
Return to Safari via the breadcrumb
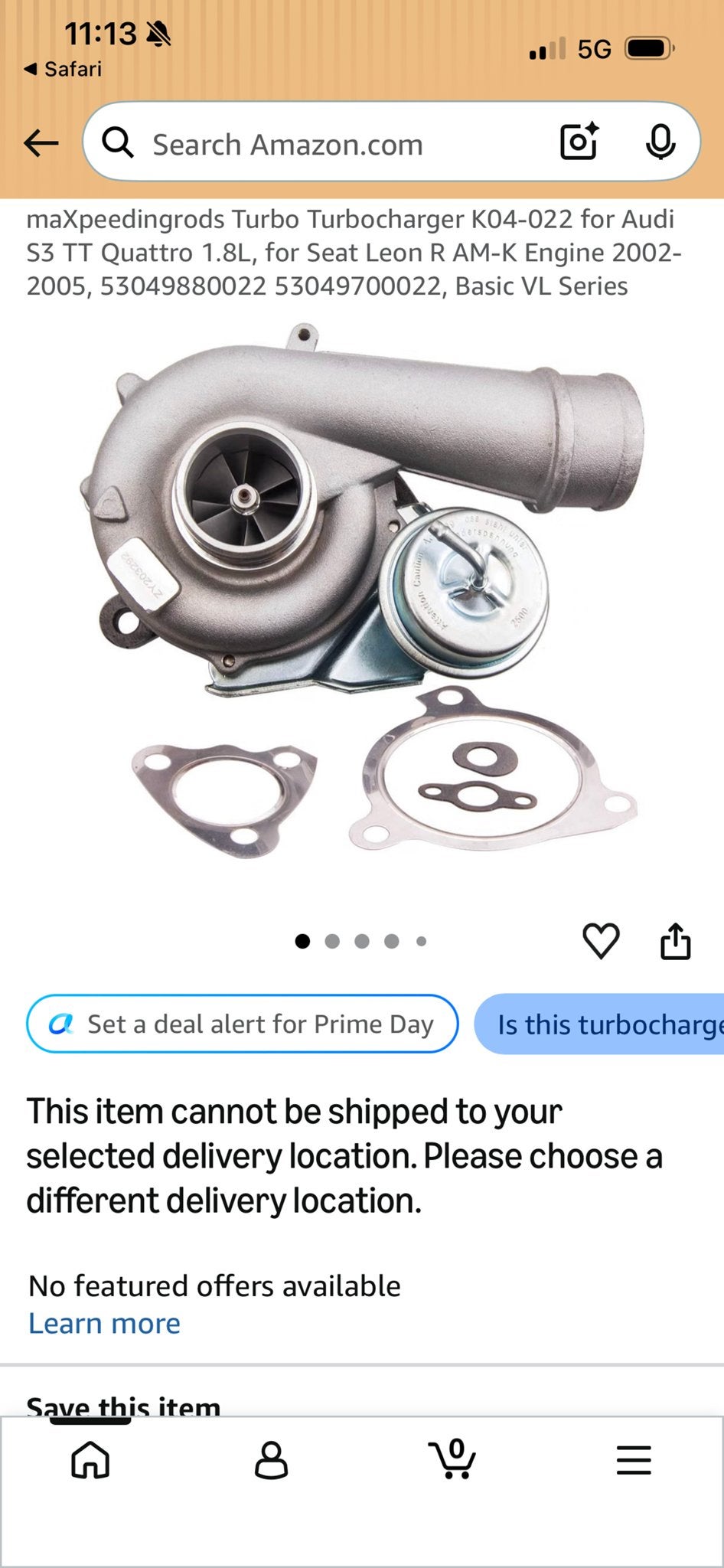[63, 69]
